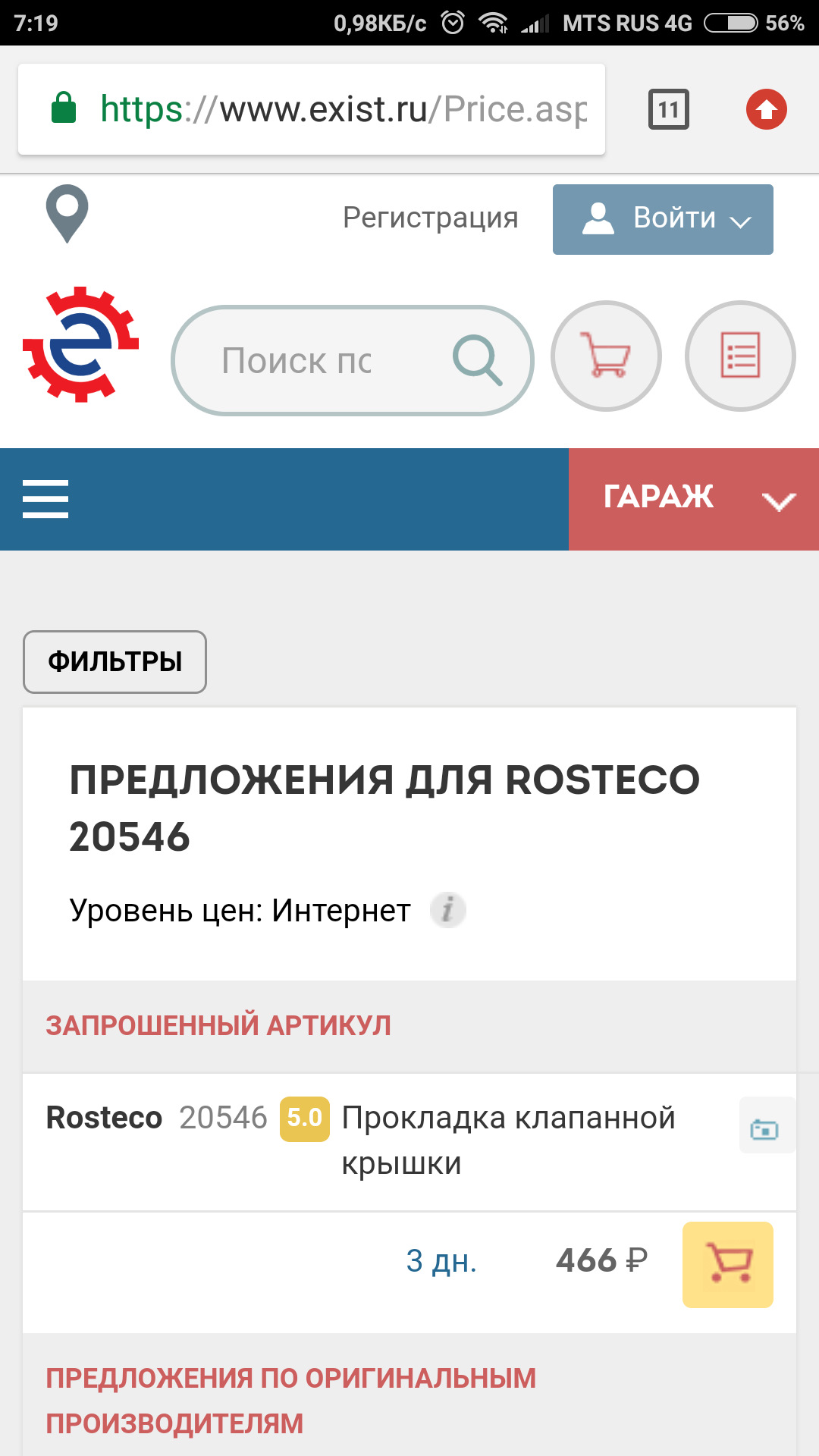Expand the ГАРАЖ dropdown

point(693,499)
